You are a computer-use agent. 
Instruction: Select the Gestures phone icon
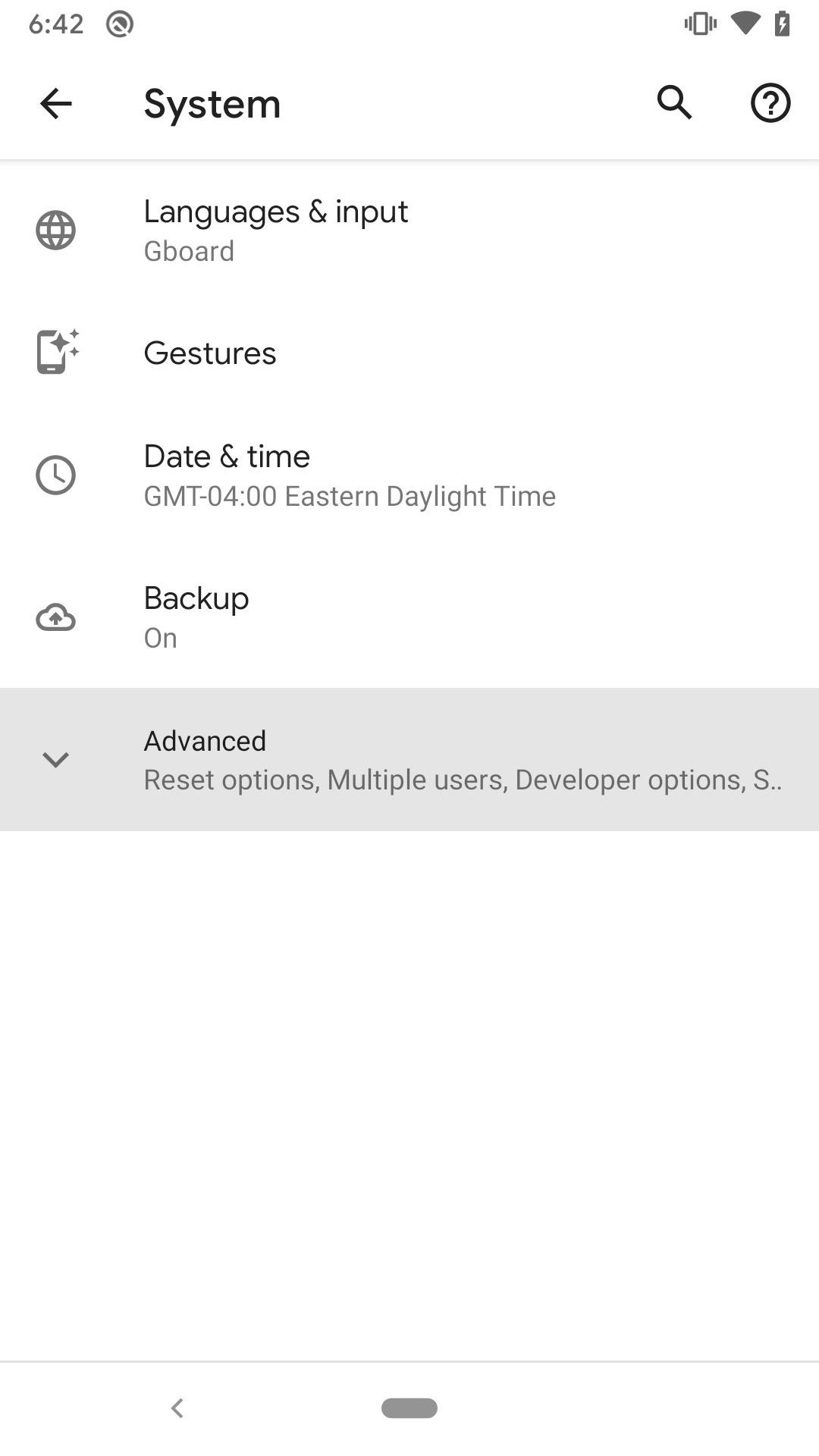coord(56,352)
